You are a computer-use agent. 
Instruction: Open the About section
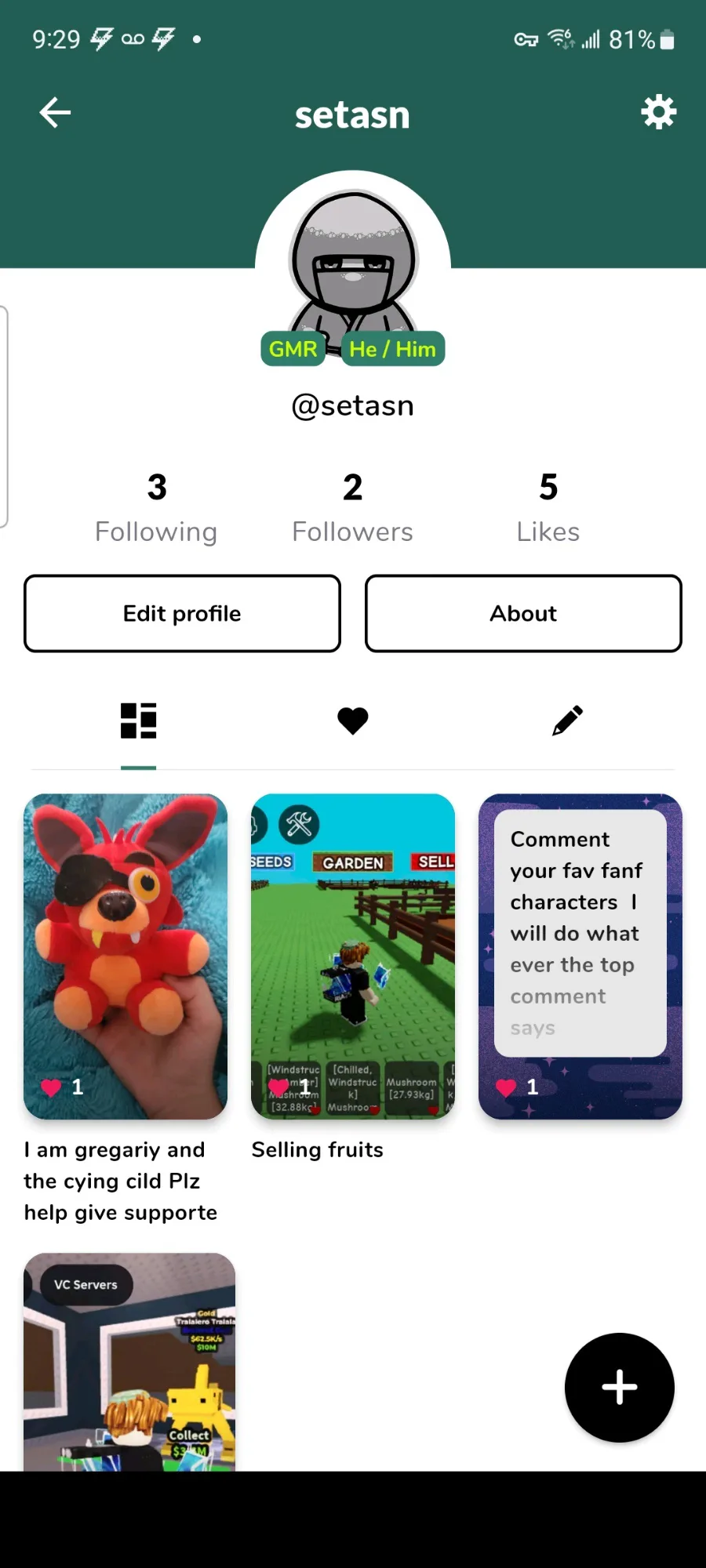523,613
